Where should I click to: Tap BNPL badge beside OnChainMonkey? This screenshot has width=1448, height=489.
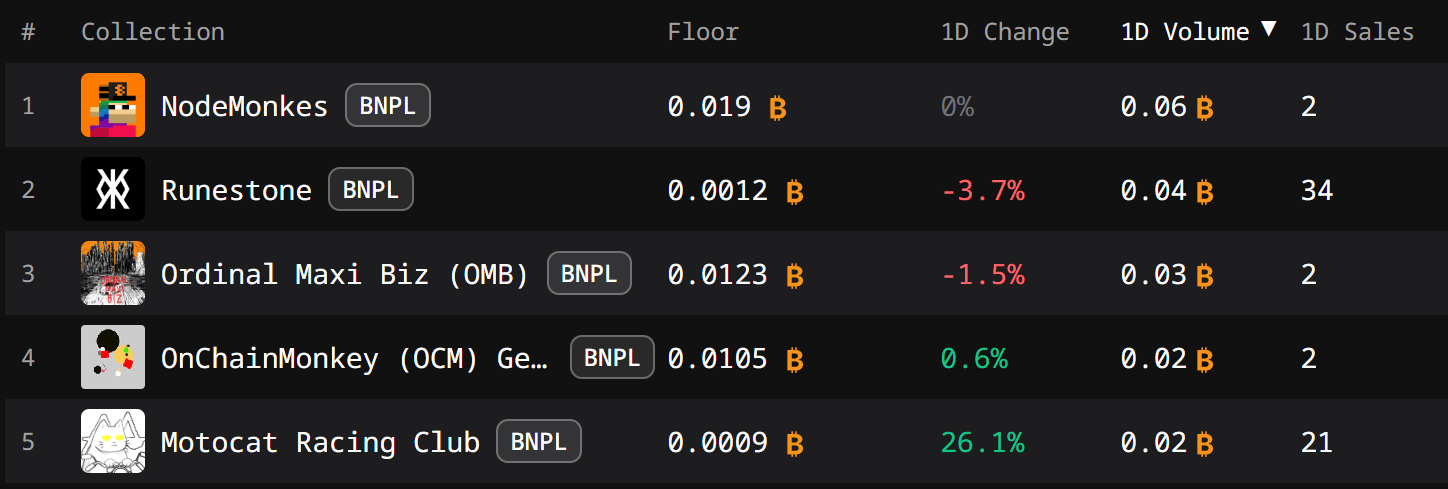612,358
